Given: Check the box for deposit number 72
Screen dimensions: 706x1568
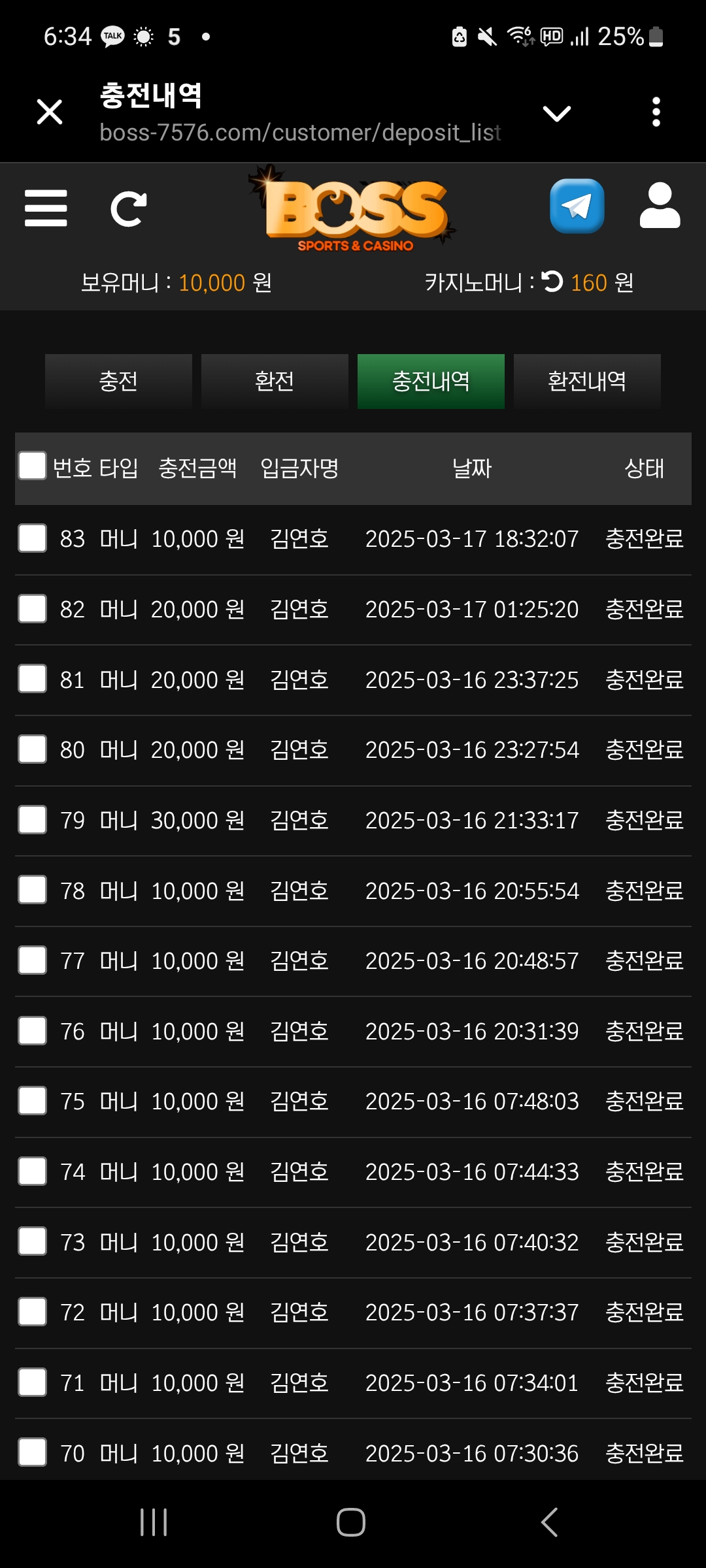Looking at the screenshot, I should [32, 1312].
